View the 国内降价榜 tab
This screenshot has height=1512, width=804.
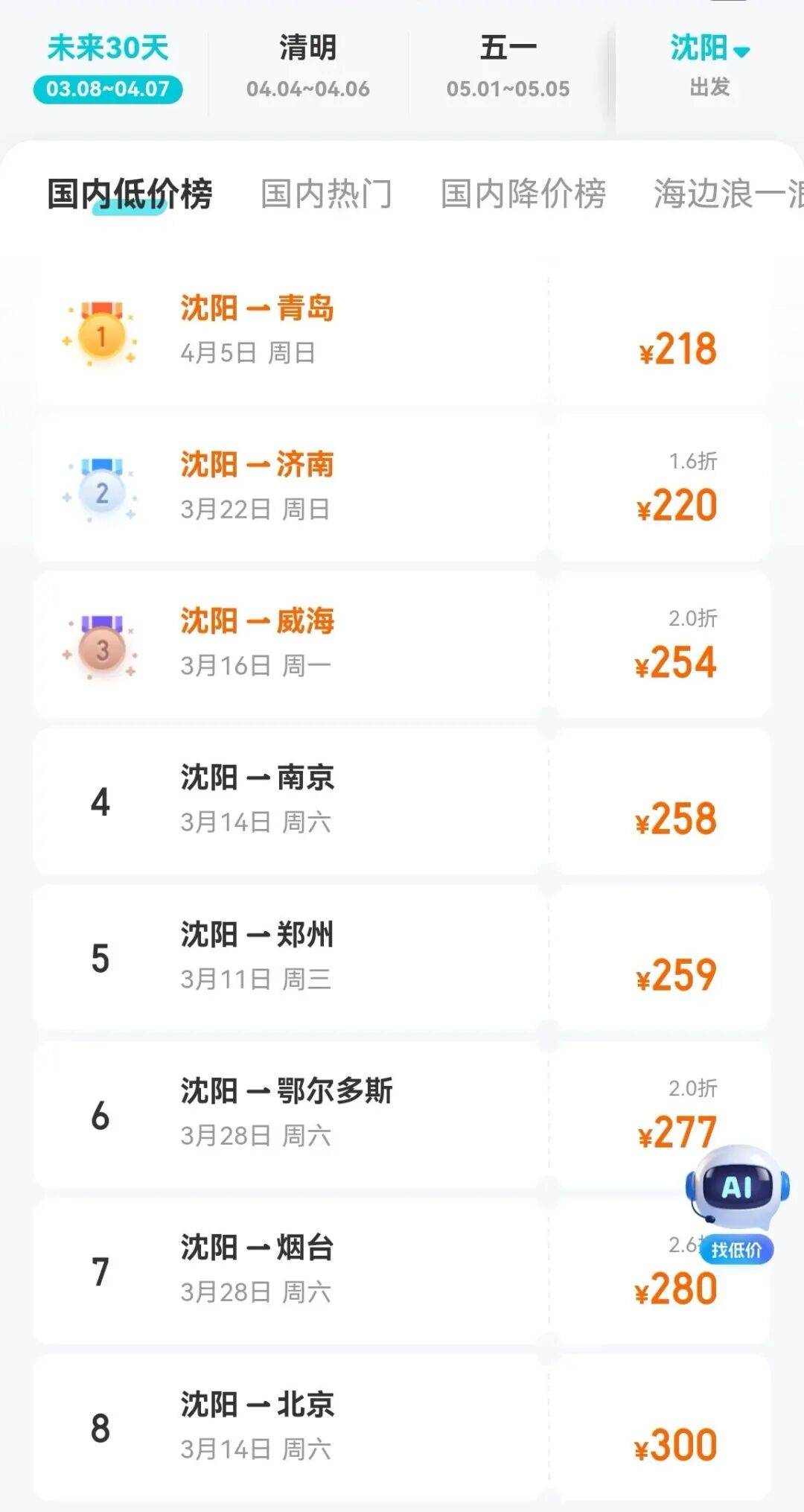523,194
